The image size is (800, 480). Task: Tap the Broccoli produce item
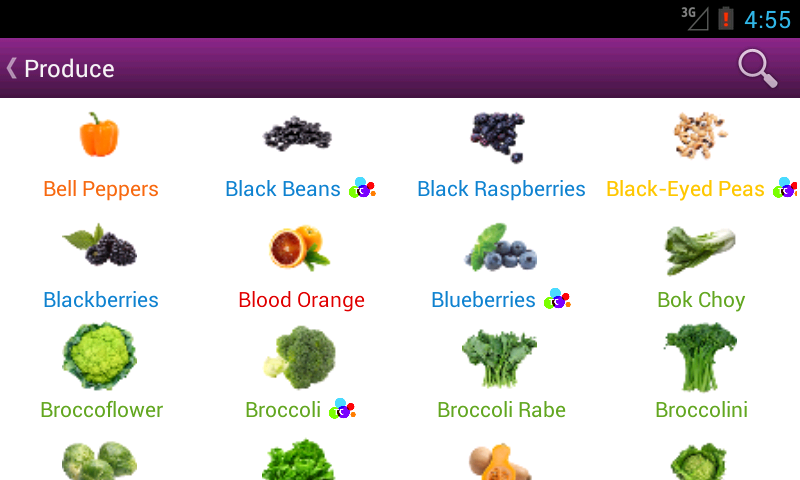pos(298,372)
